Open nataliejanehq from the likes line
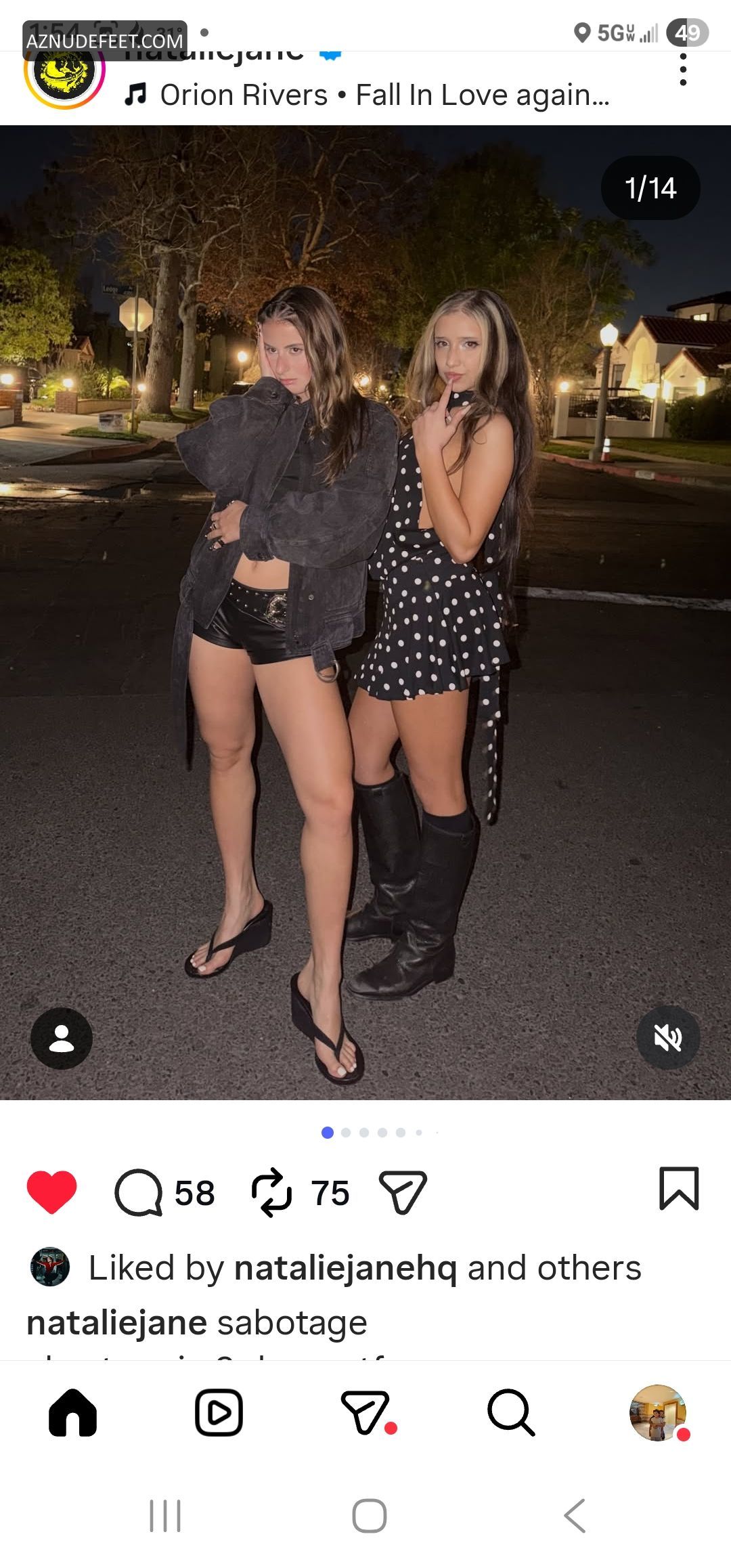Viewport: 731px width, 1568px height. 345,1268
